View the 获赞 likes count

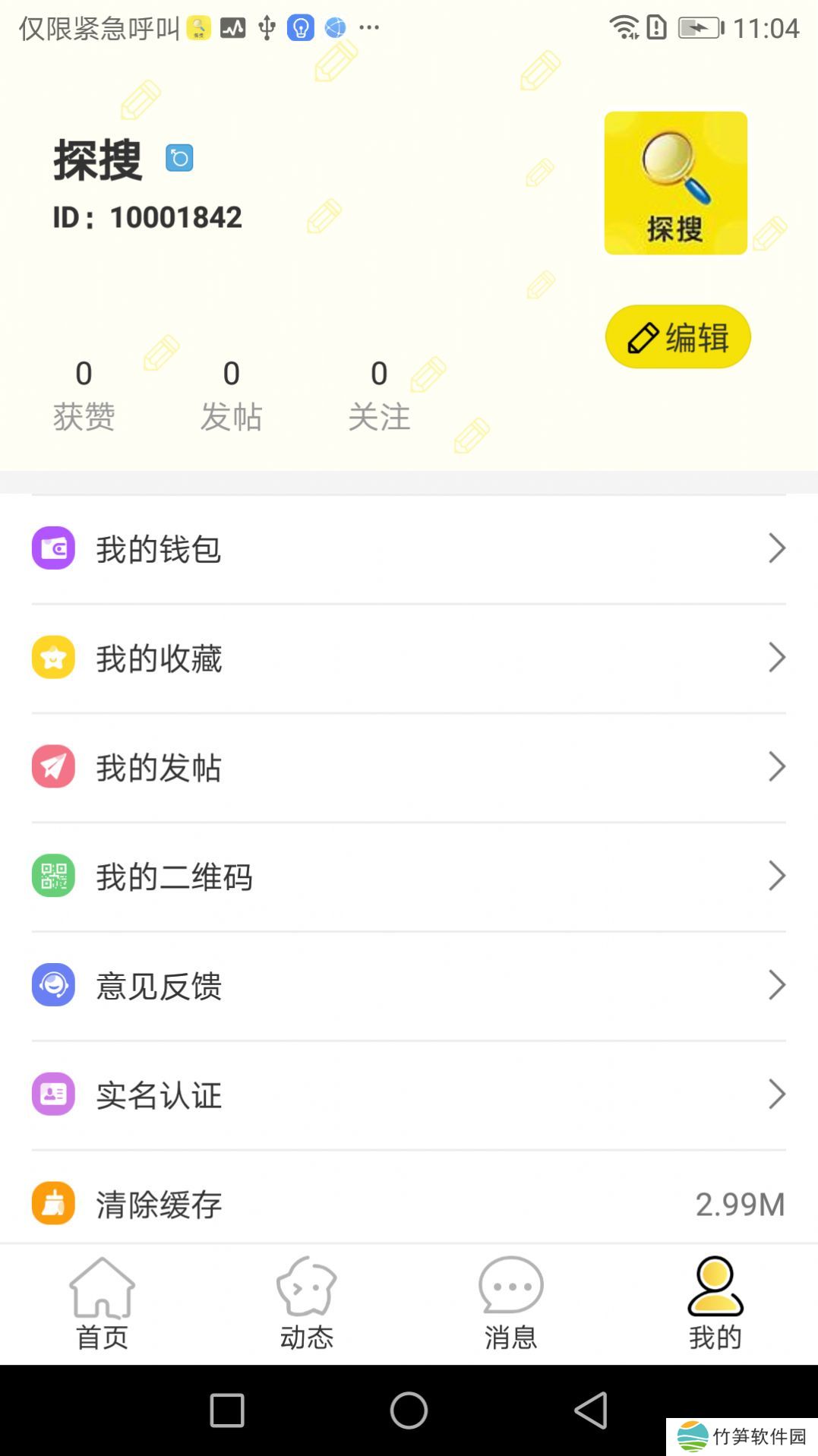pos(84,395)
